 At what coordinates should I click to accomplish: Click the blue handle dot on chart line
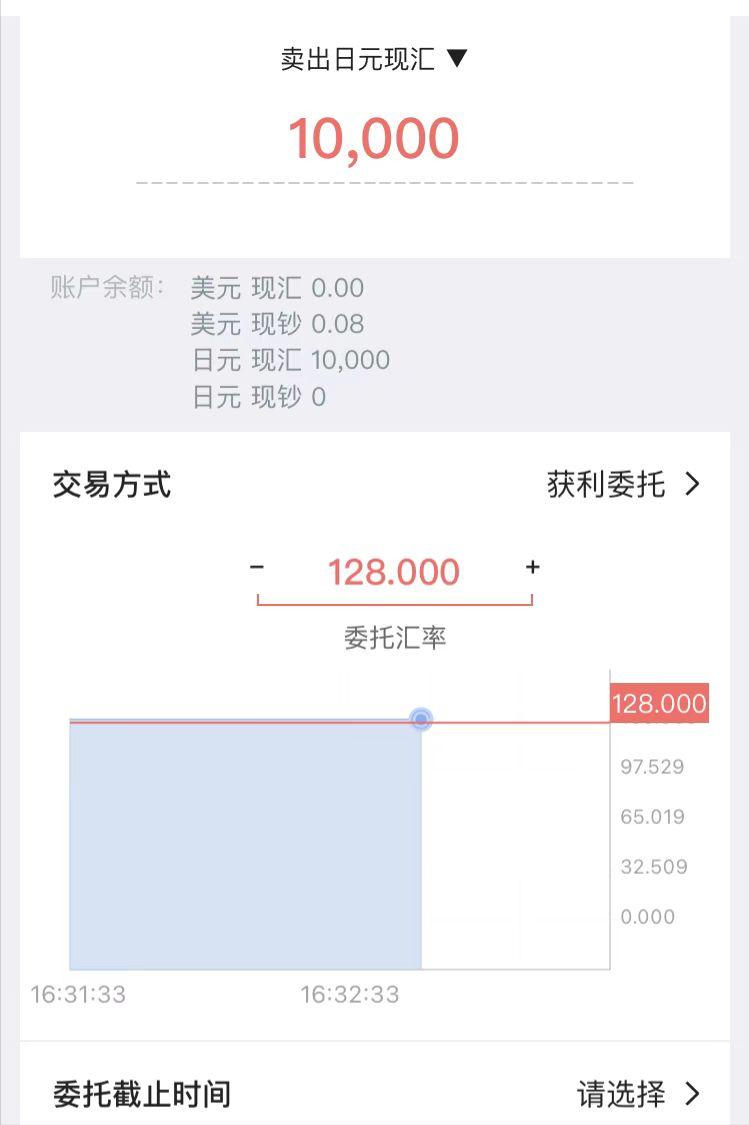422,719
